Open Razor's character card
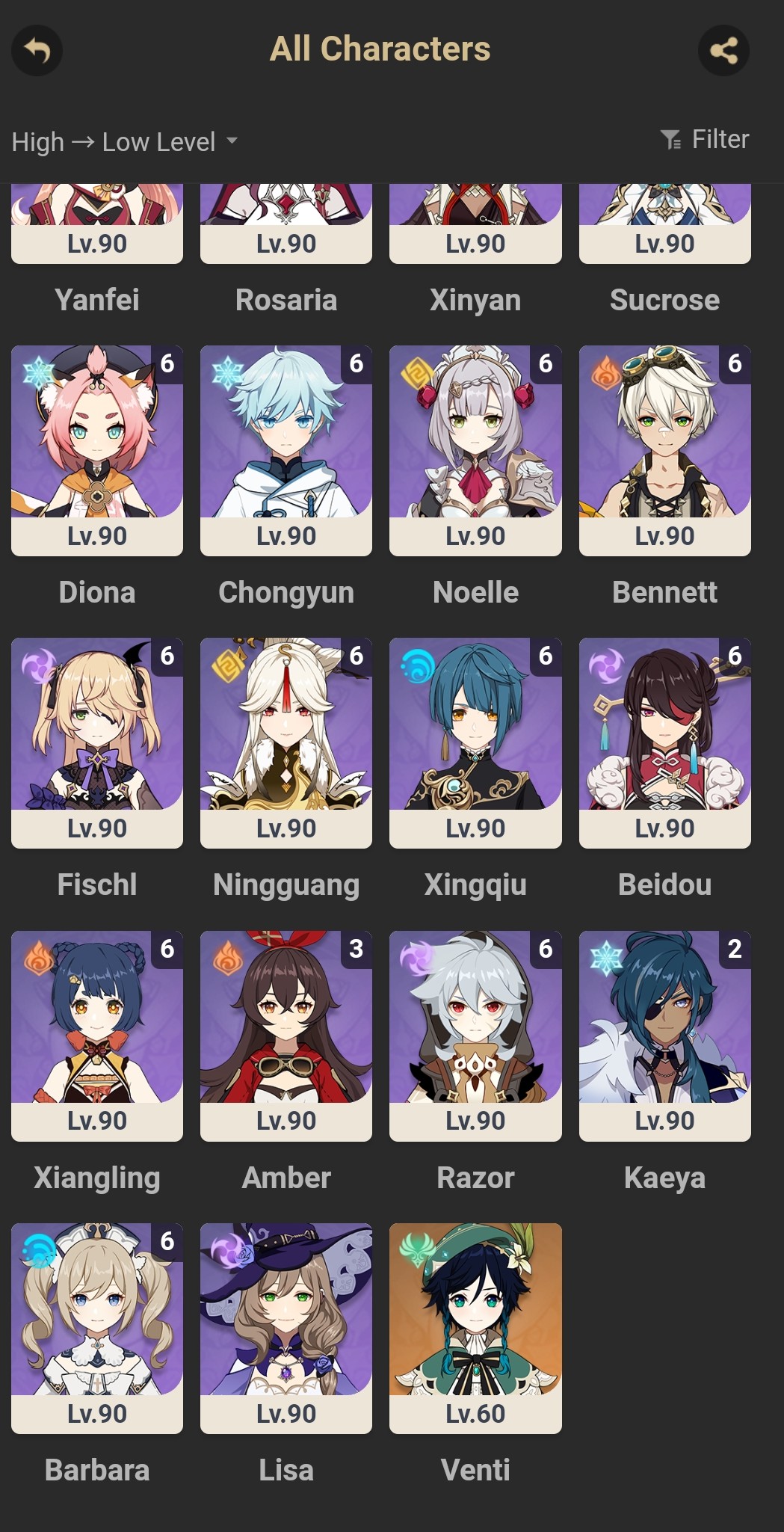This screenshot has height=1532, width=784. [x=475, y=1036]
